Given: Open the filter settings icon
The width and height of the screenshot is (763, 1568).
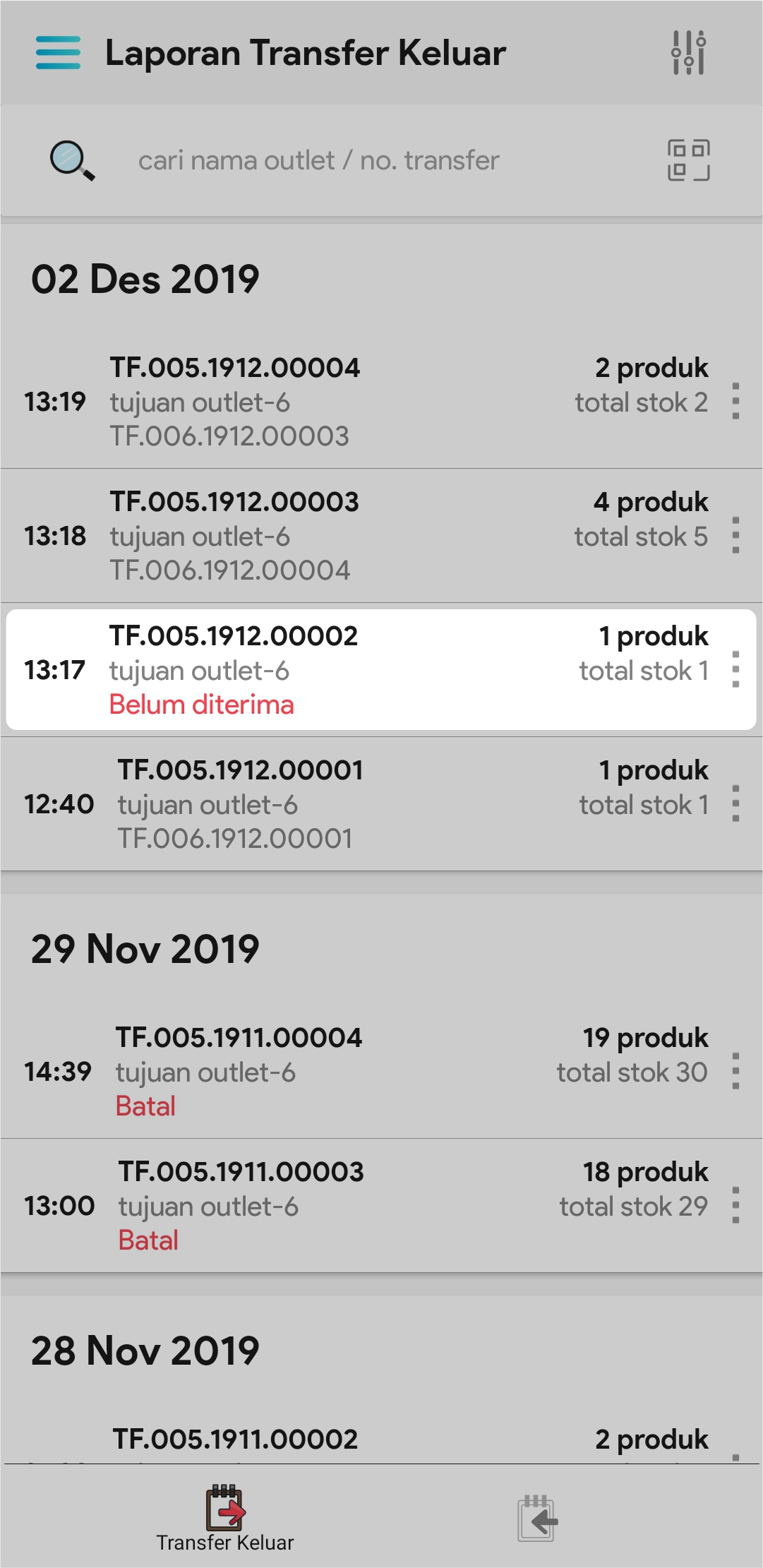Looking at the screenshot, I should 688,53.
